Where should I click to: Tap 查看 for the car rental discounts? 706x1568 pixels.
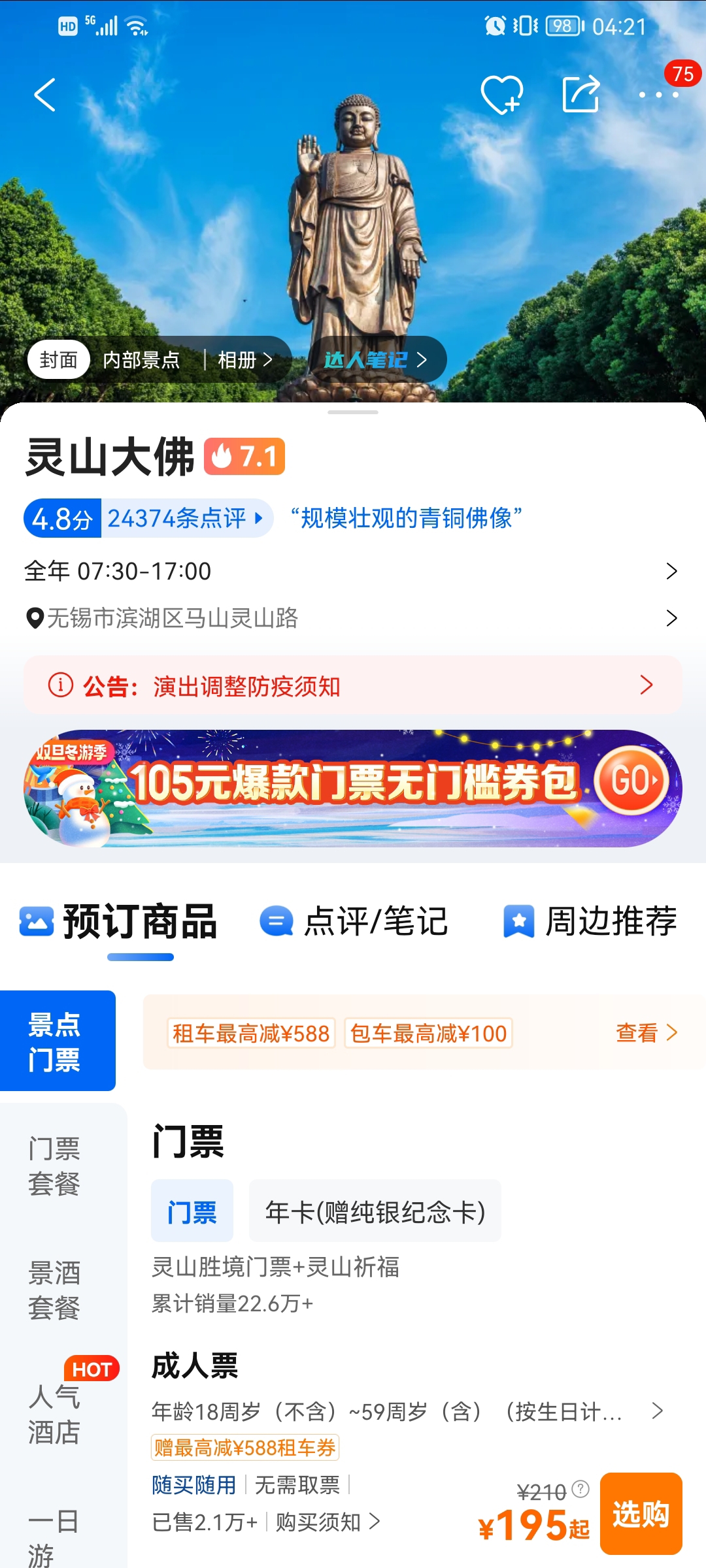pos(647,1033)
